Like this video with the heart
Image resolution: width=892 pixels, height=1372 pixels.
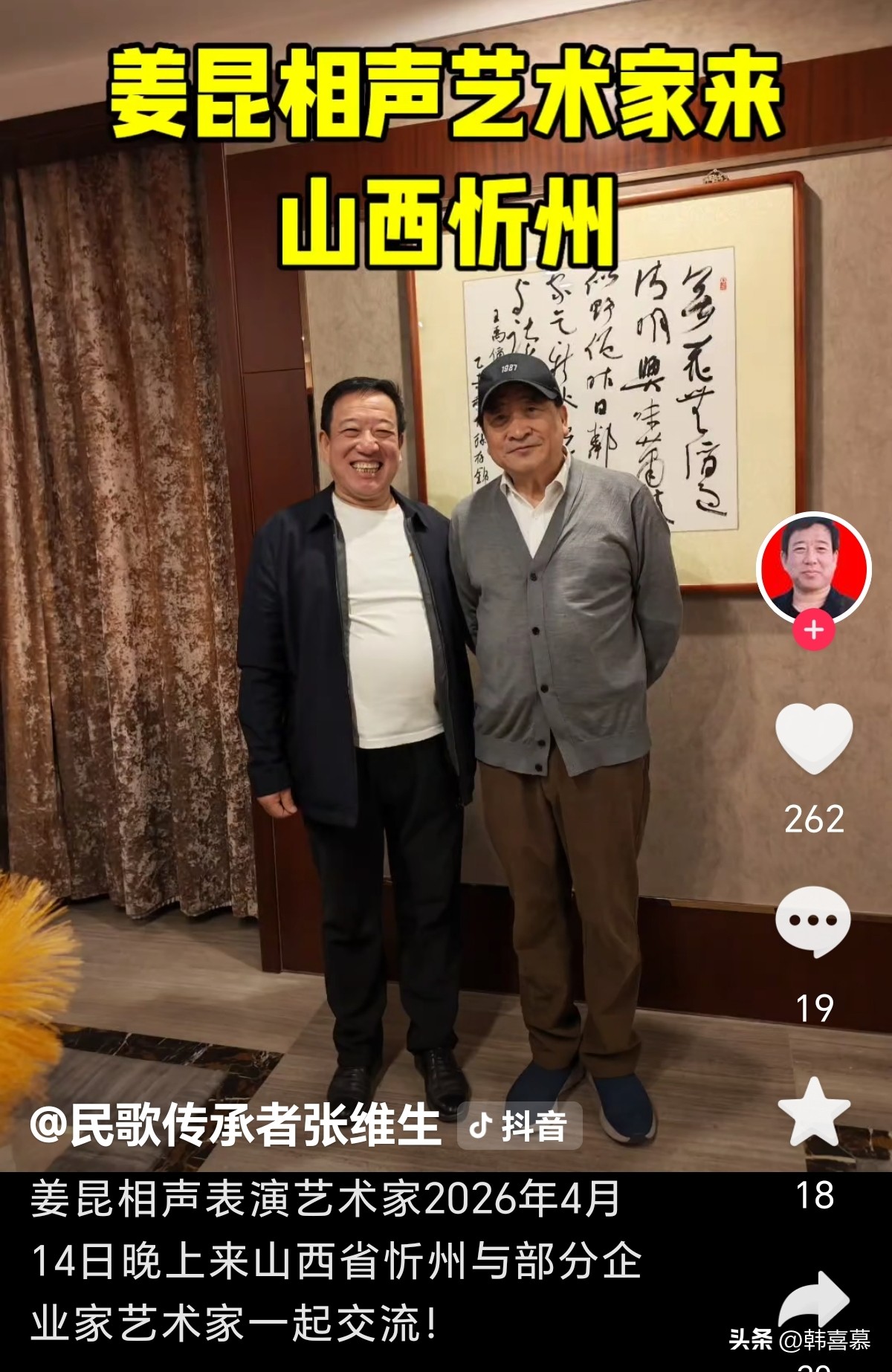click(x=813, y=738)
